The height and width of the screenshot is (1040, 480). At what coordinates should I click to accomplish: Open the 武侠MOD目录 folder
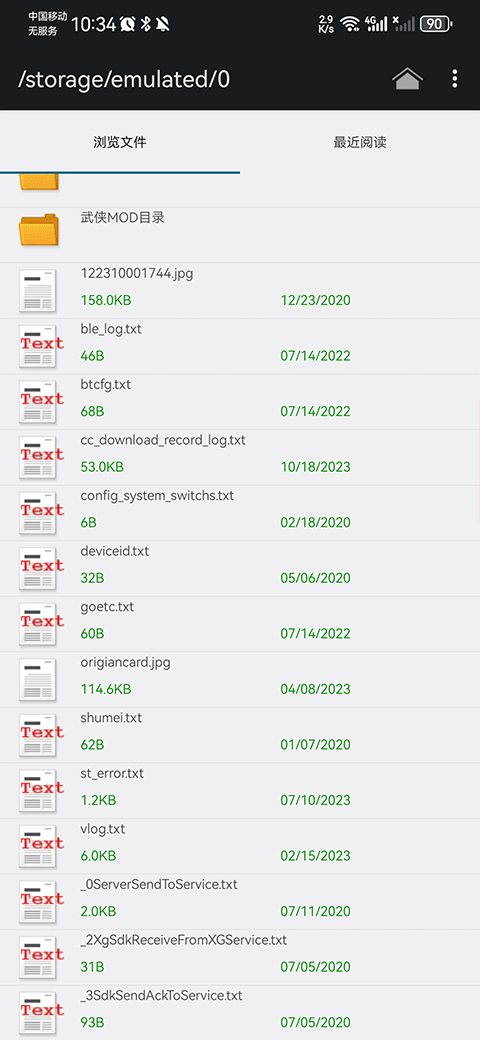tap(240, 235)
